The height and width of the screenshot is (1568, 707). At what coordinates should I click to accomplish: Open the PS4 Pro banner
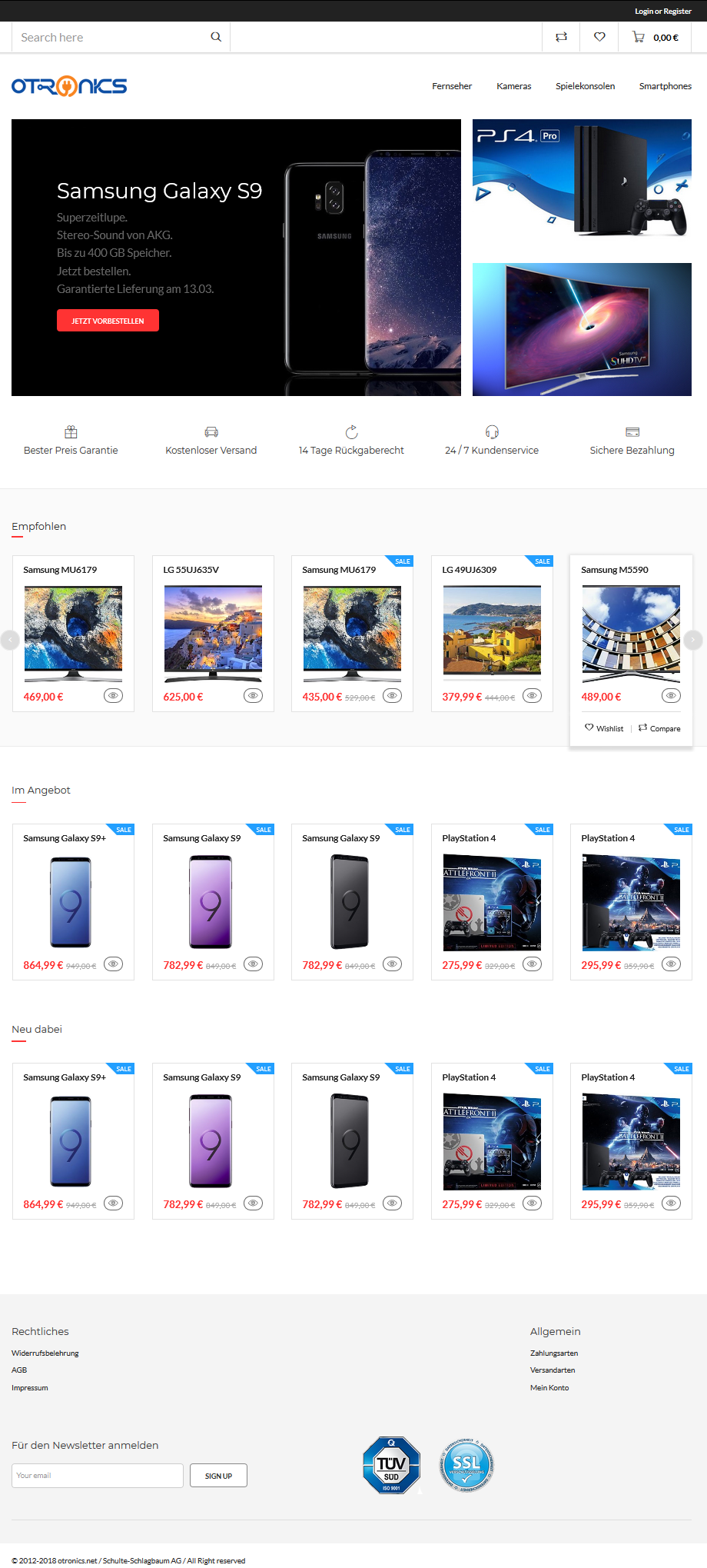(x=582, y=185)
